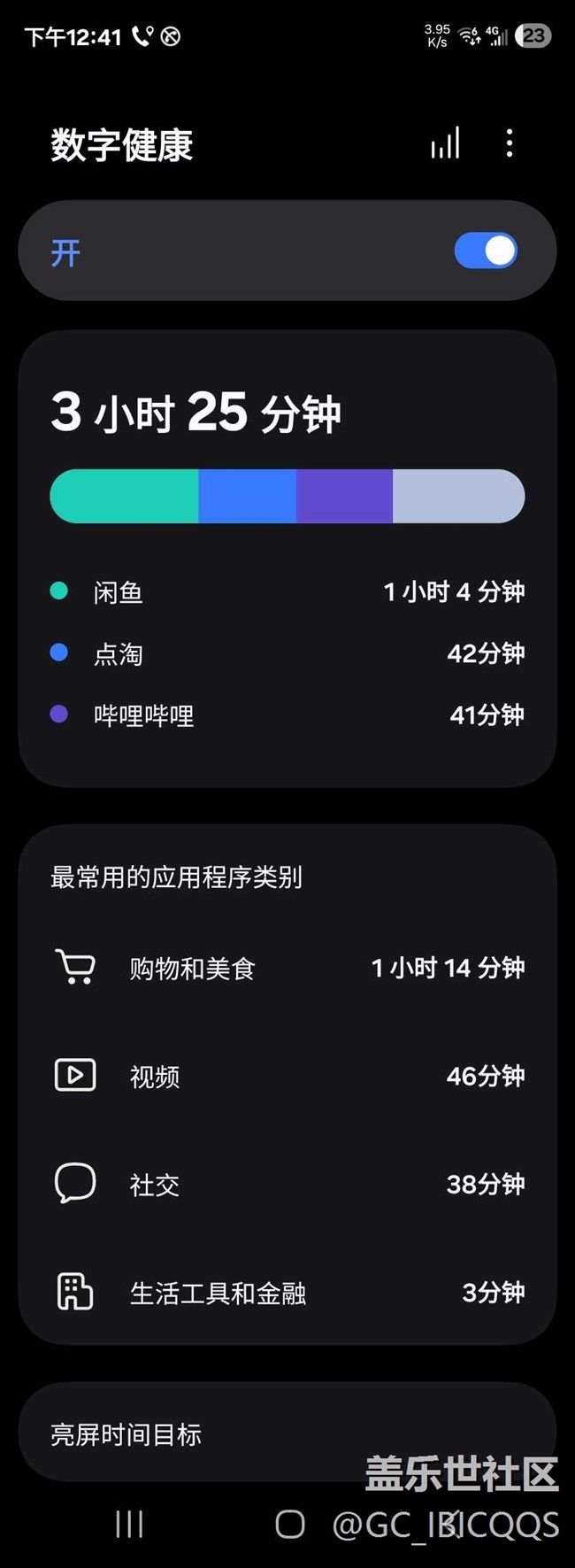Go to the home screen
The image size is (575, 1568).
click(x=290, y=1525)
